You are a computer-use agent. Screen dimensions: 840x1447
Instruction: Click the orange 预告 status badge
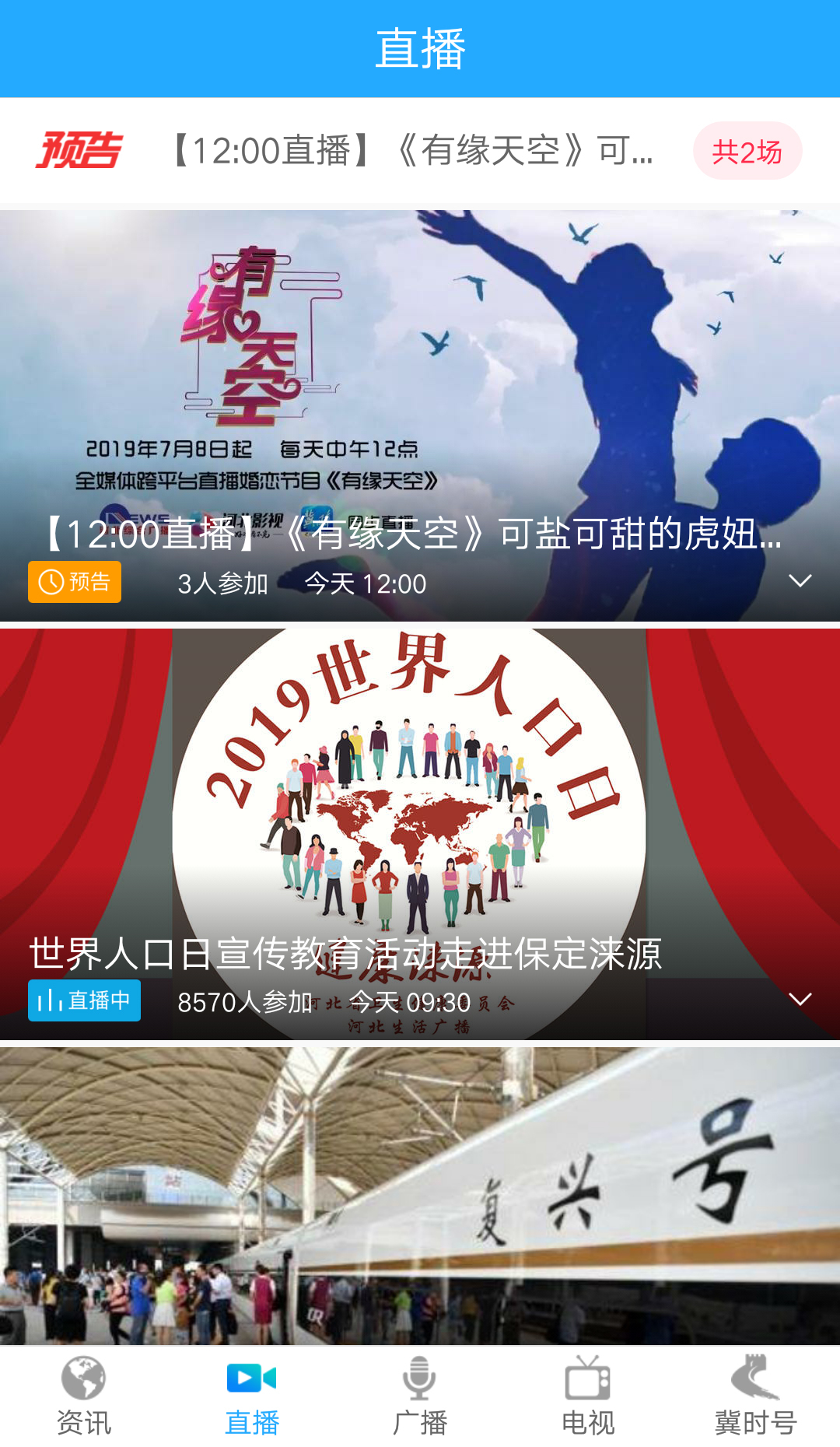[74, 581]
